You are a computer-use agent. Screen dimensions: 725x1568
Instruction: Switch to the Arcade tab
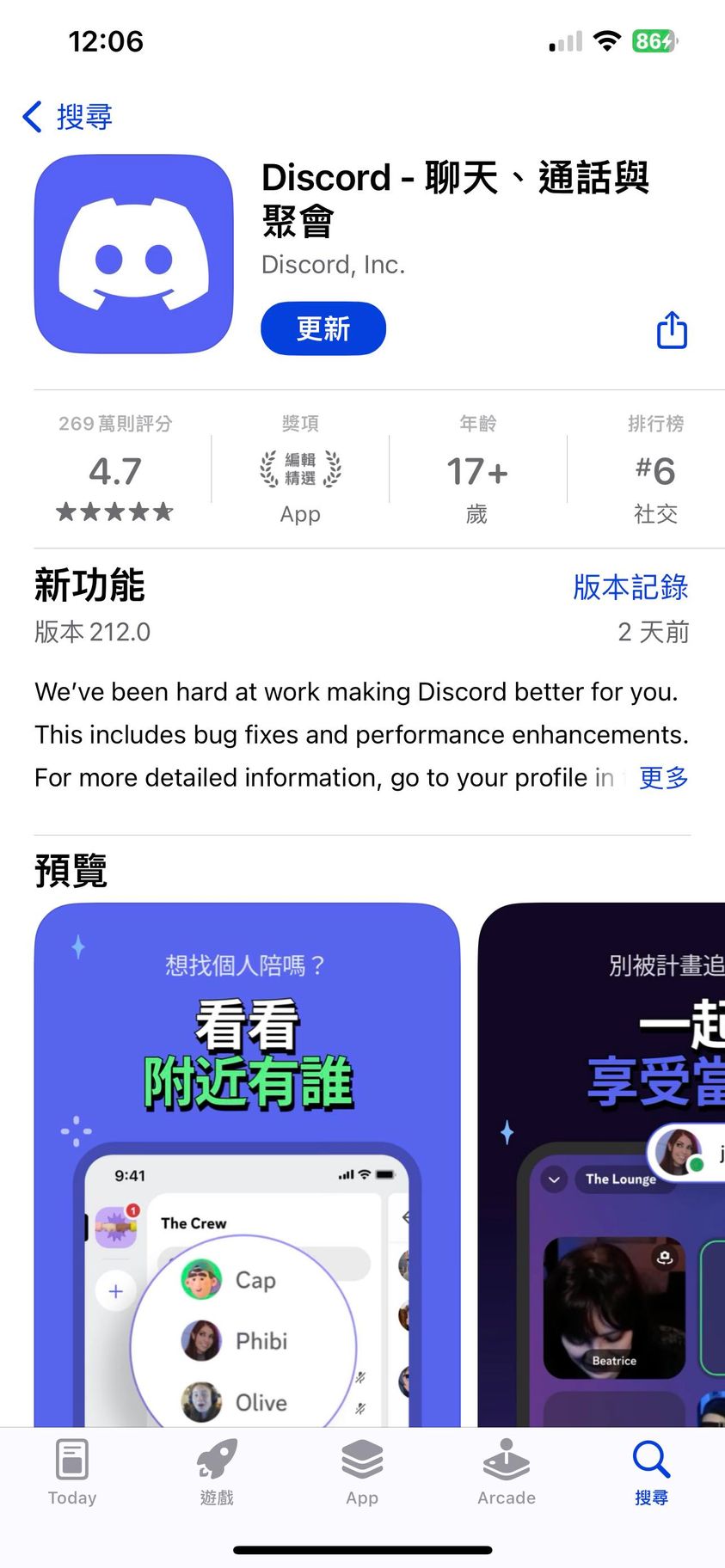click(x=507, y=1472)
